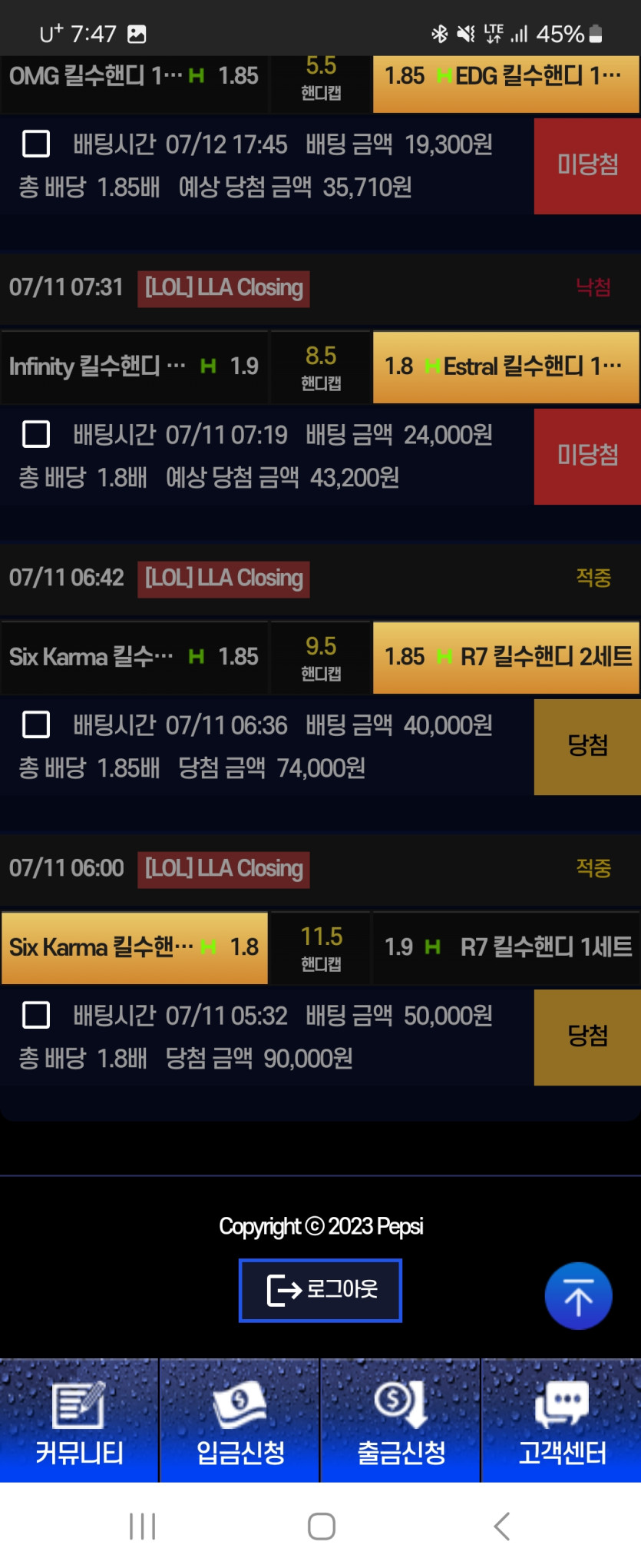Viewport: 641px width, 1568px height.
Task: Open recent apps from navigation bar
Action: (x=143, y=1526)
